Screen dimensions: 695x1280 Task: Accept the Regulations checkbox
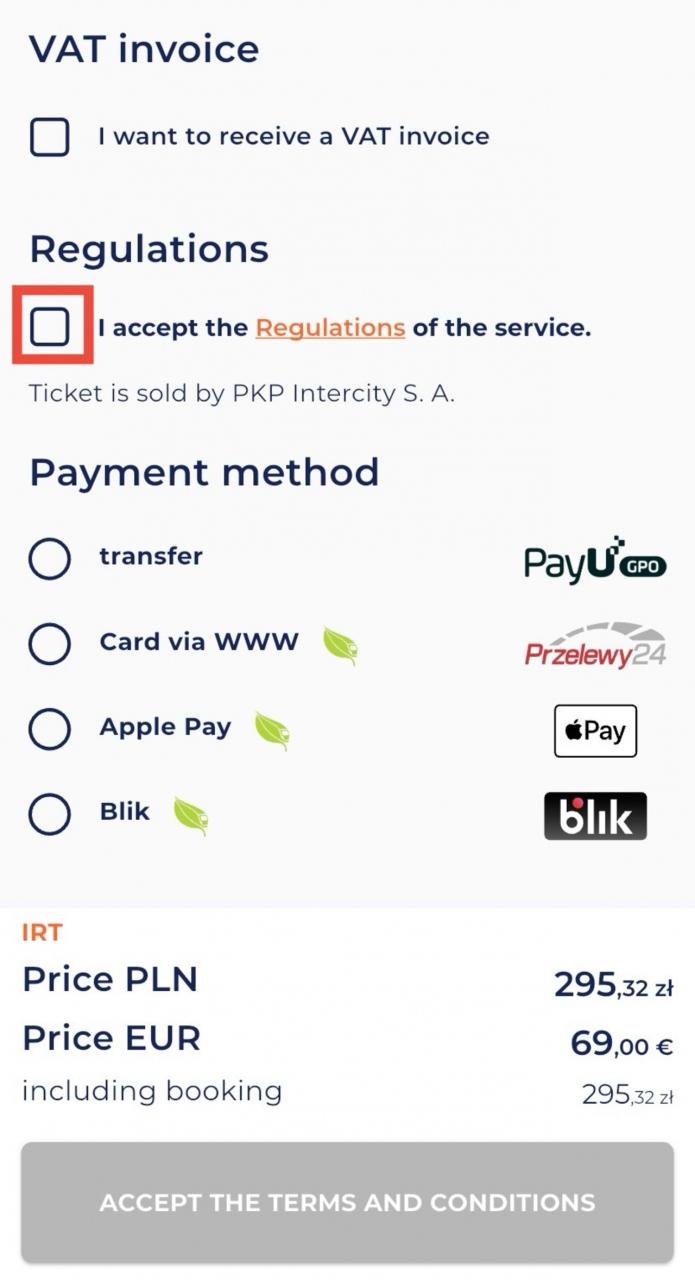(x=50, y=327)
